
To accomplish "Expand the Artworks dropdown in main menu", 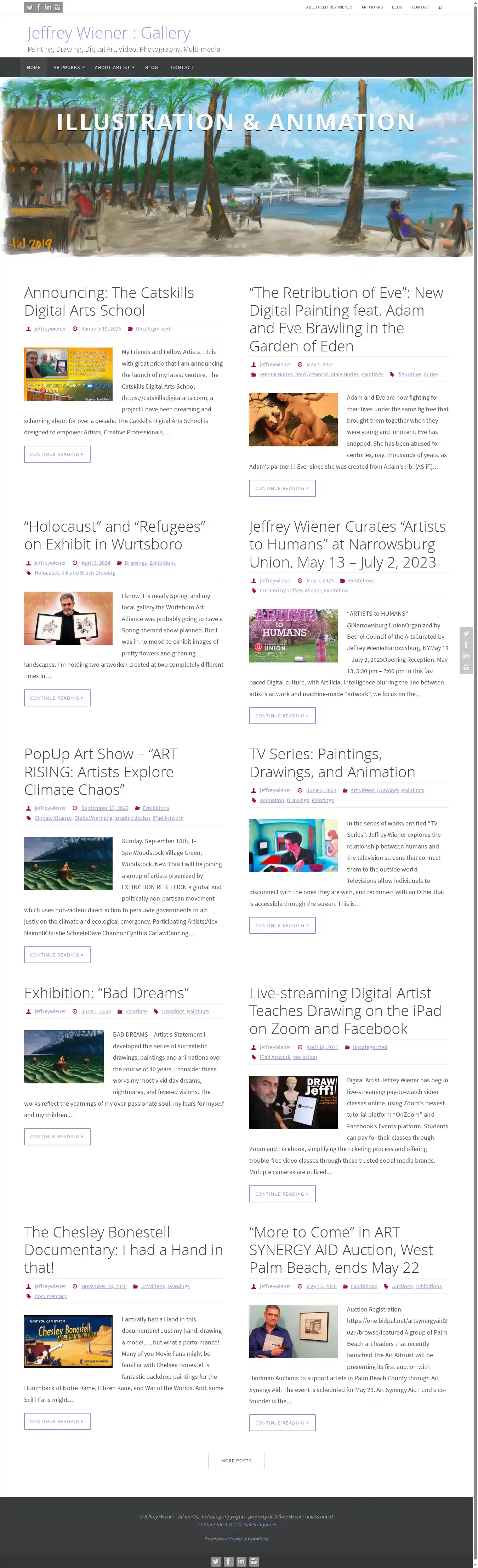I will pos(69,68).
